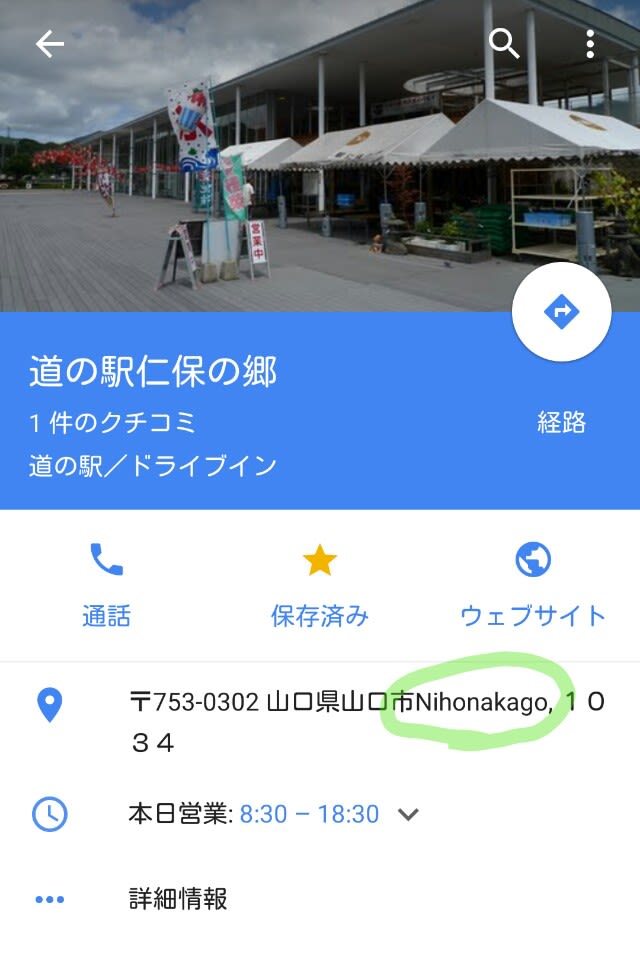Call the place via 通話

106,584
